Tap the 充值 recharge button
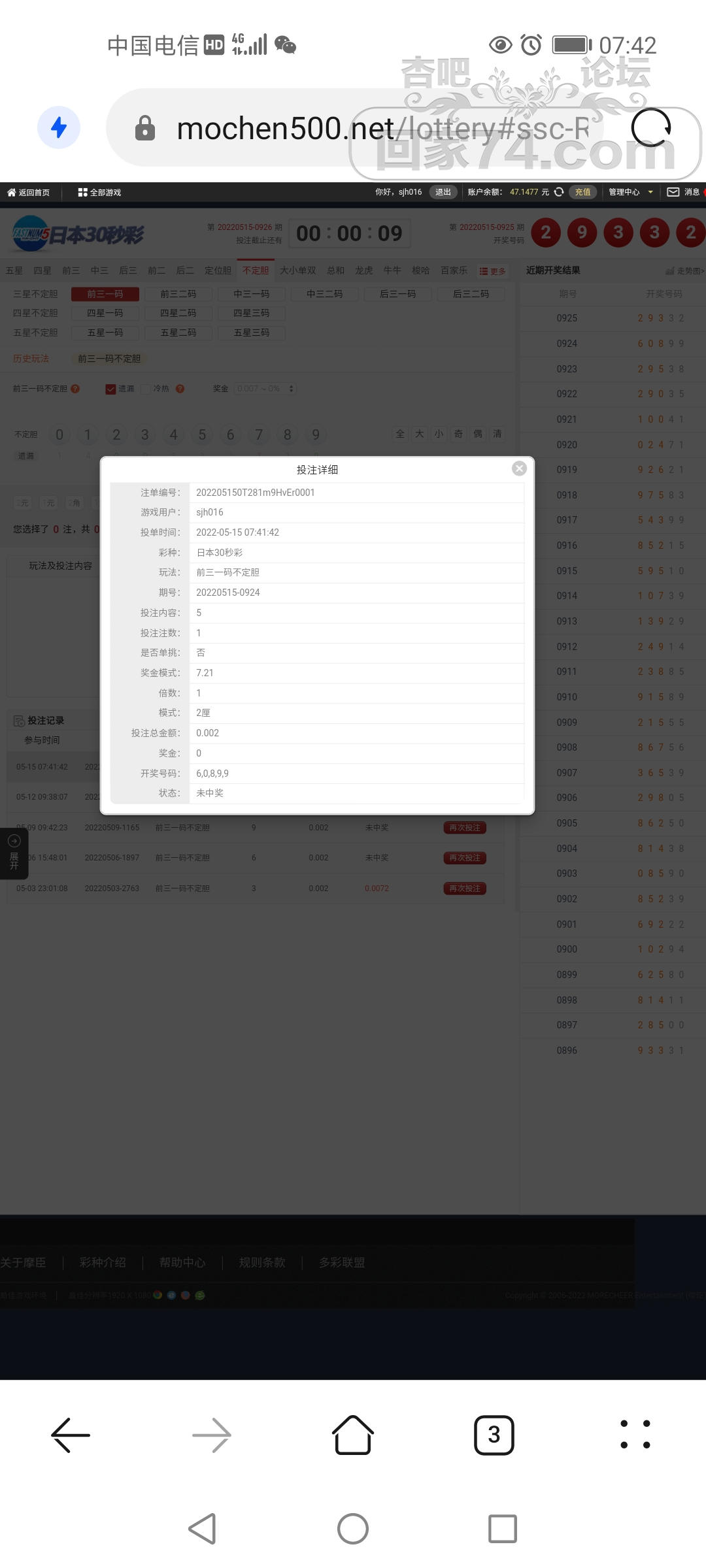The image size is (706, 1568). (582, 192)
